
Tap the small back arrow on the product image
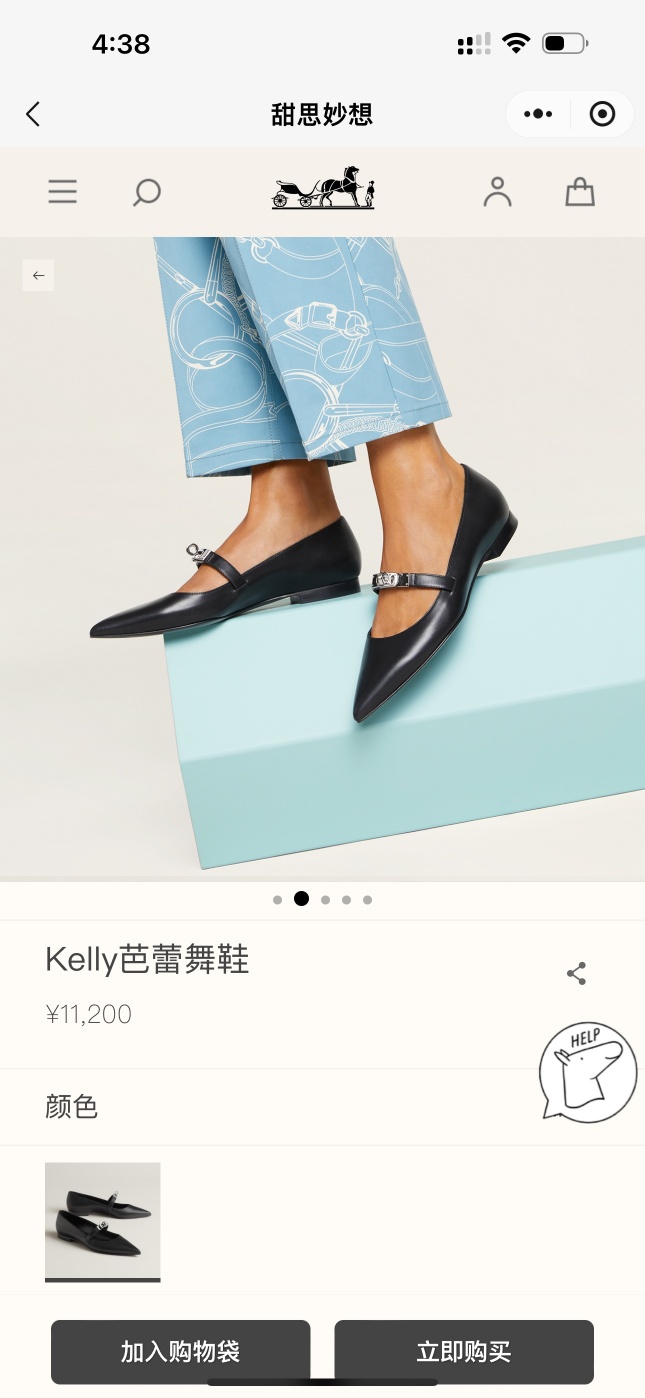[x=38, y=275]
